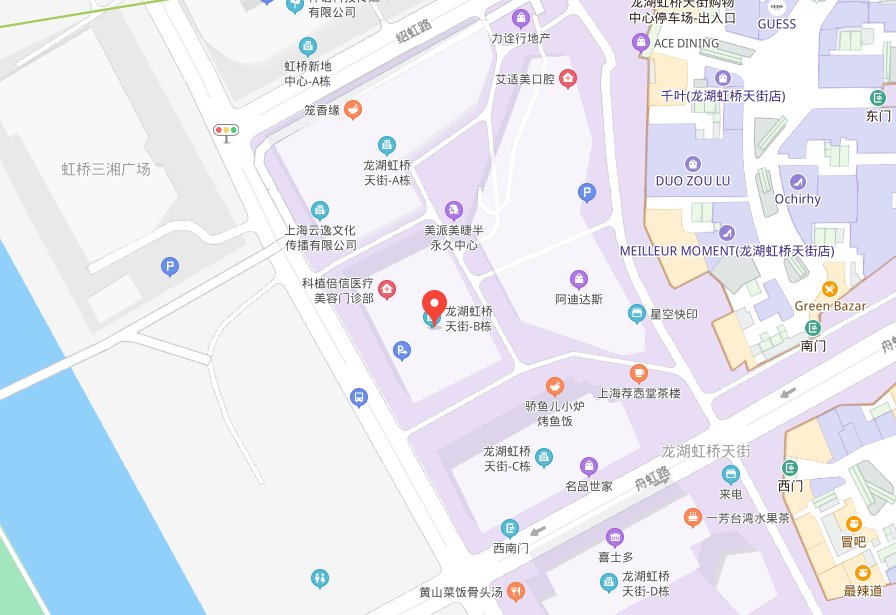Open 阿迪达斯 store marker
896x615 pixels.
579,279
